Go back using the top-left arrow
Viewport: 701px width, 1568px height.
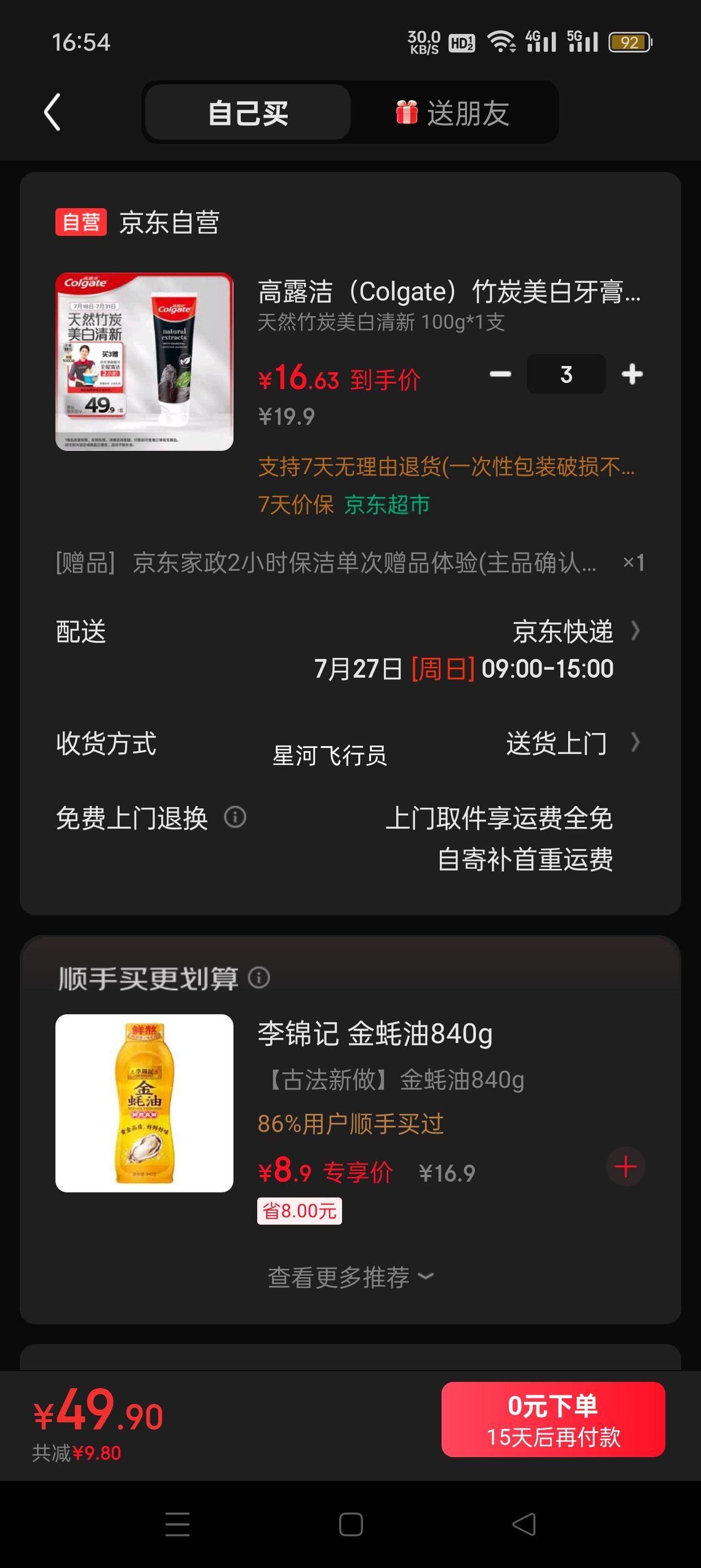click(x=53, y=113)
